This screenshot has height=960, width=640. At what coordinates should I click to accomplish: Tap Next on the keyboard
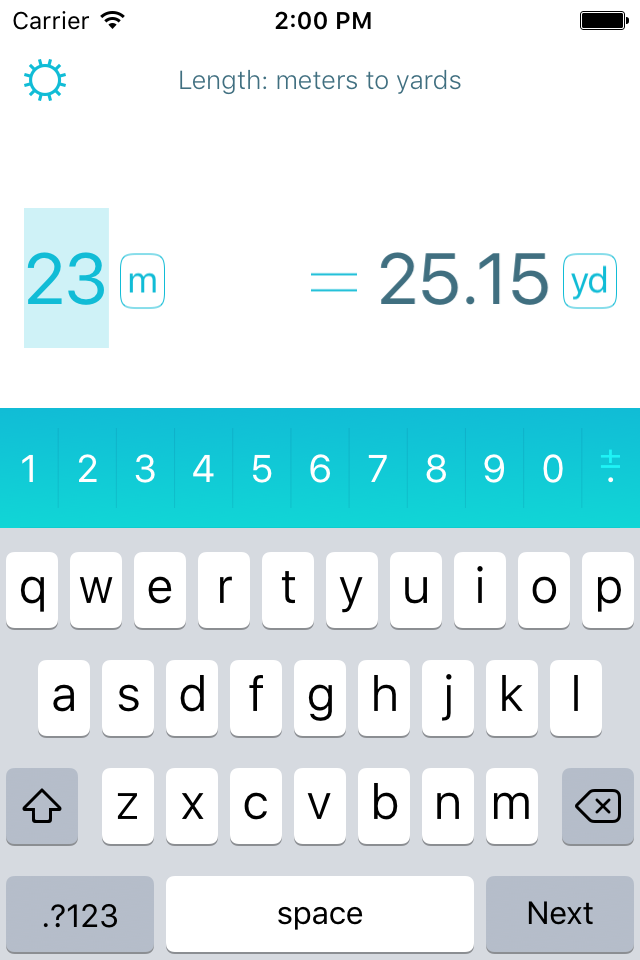pyautogui.click(x=560, y=914)
